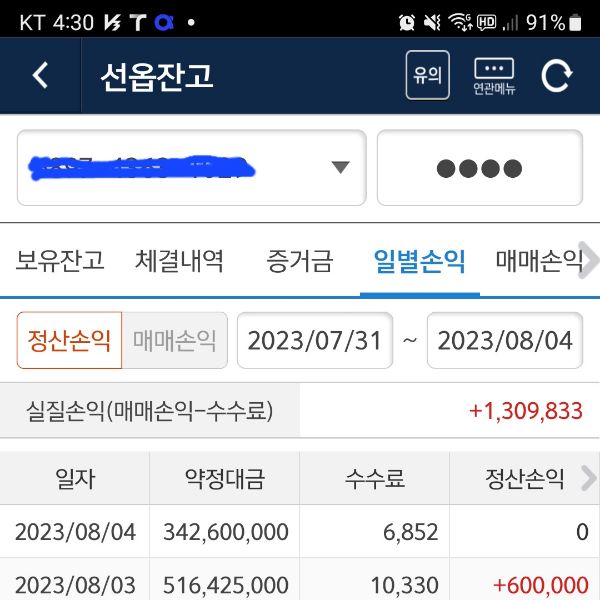Switch to the 보유잔고 tab

60,262
